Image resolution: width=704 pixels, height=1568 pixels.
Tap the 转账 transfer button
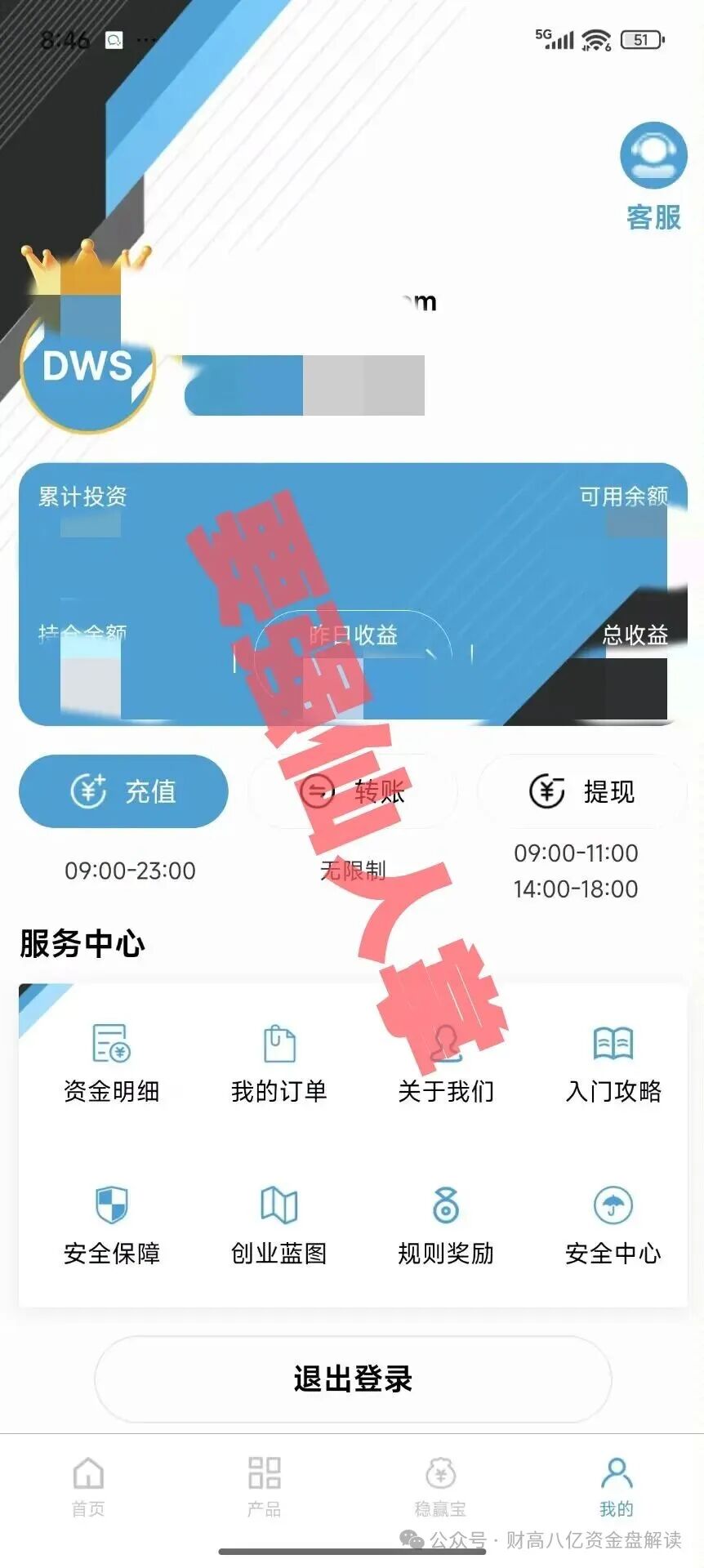(353, 791)
